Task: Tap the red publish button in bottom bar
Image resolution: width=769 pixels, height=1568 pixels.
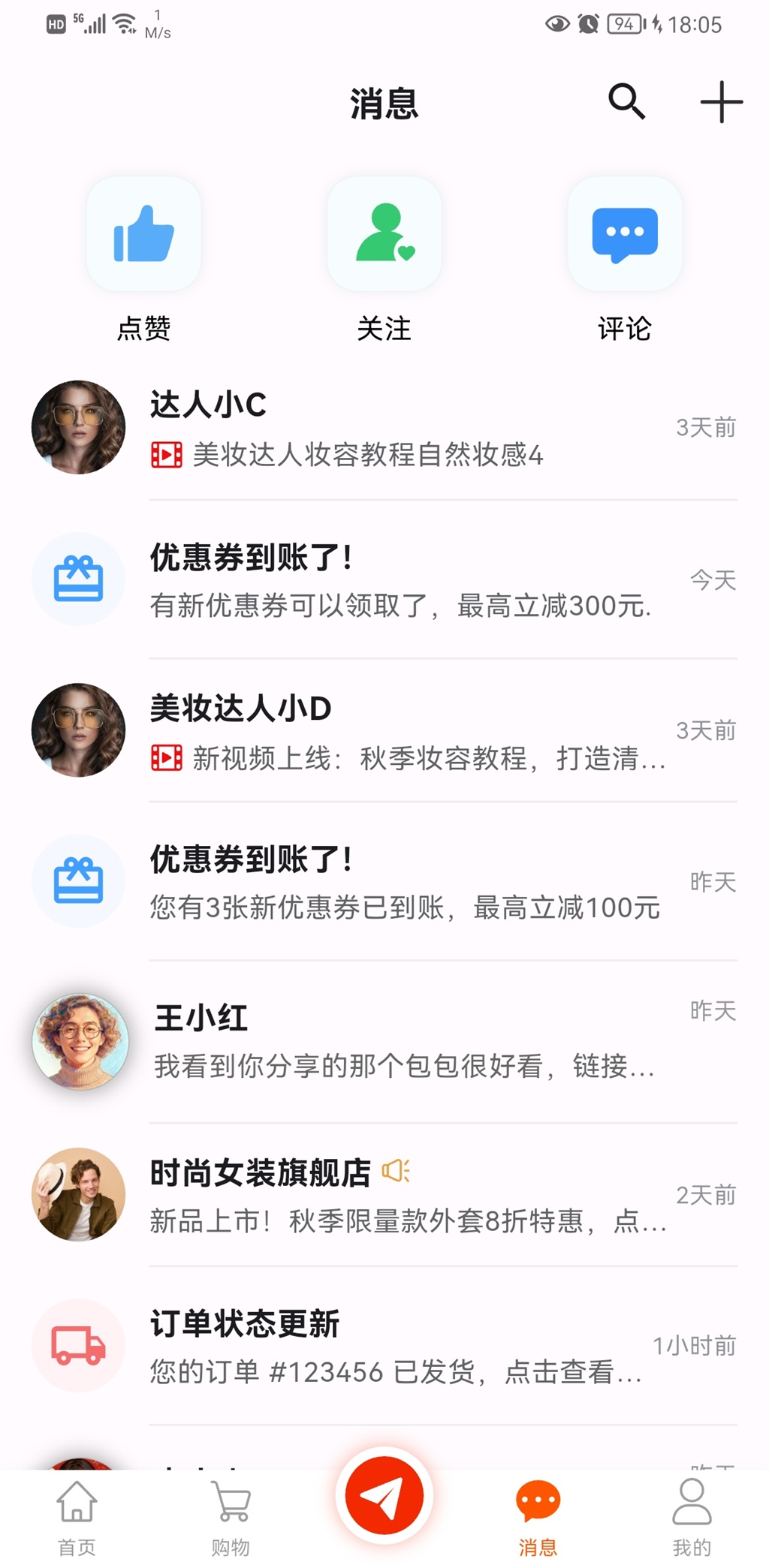Action: [384, 1495]
